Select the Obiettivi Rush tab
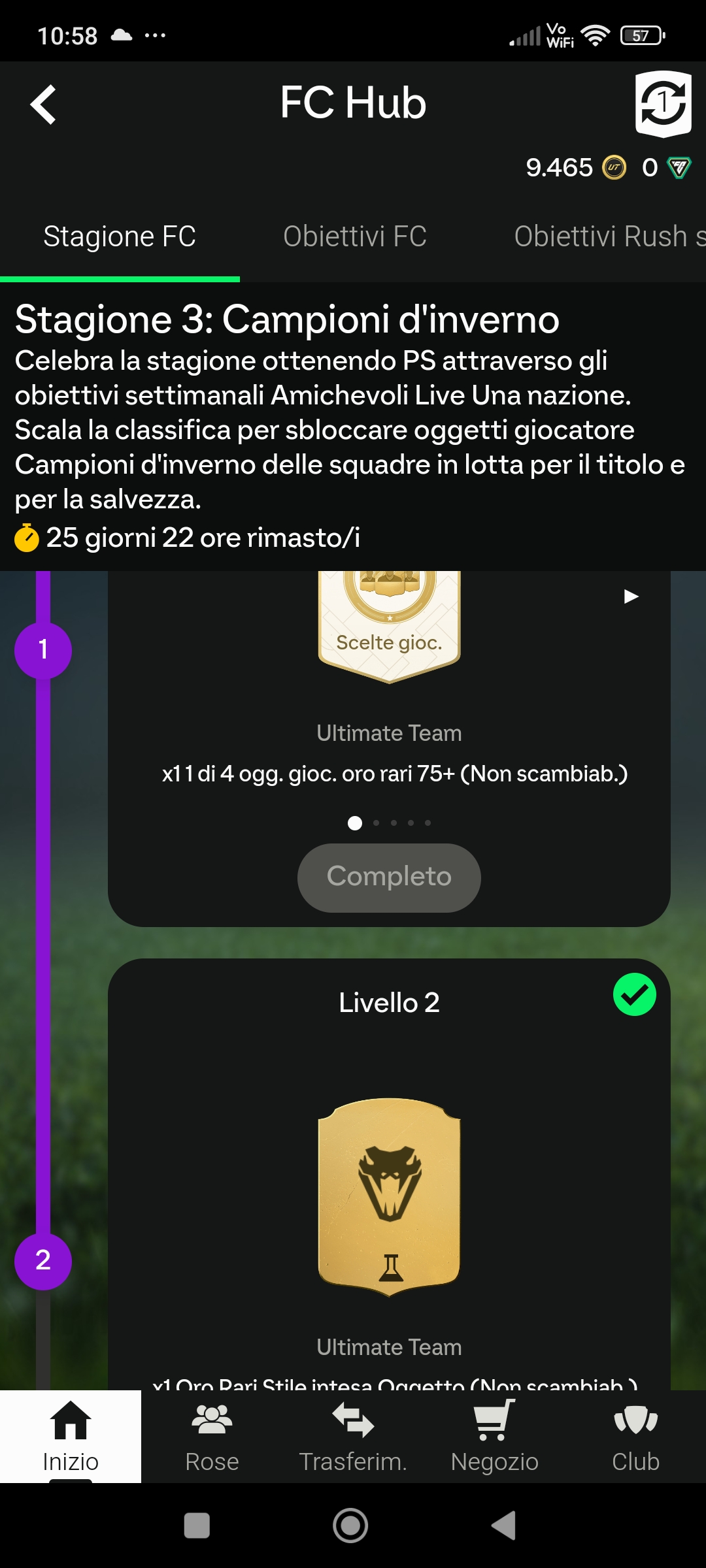706x1568 pixels. pos(609,237)
